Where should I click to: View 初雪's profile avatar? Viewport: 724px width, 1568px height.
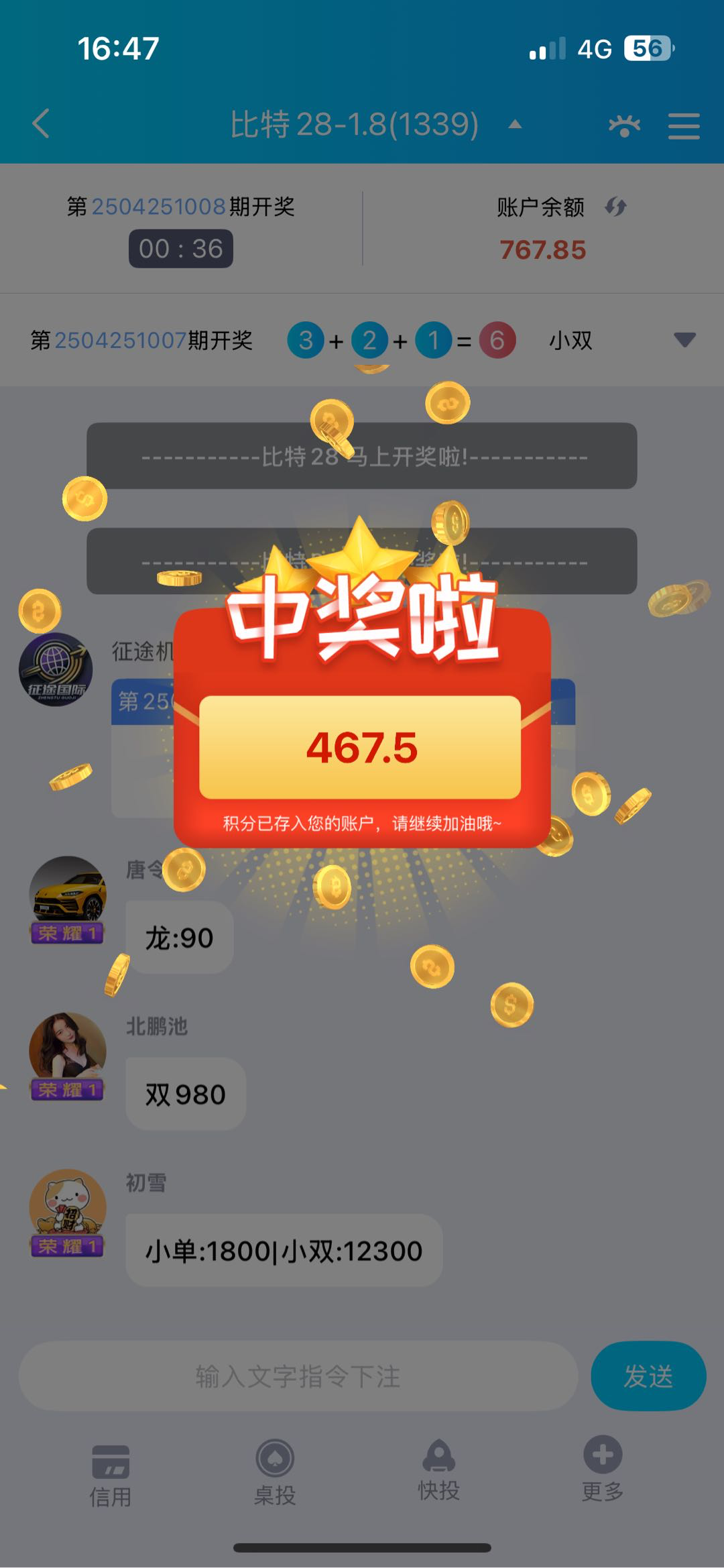point(67,1207)
